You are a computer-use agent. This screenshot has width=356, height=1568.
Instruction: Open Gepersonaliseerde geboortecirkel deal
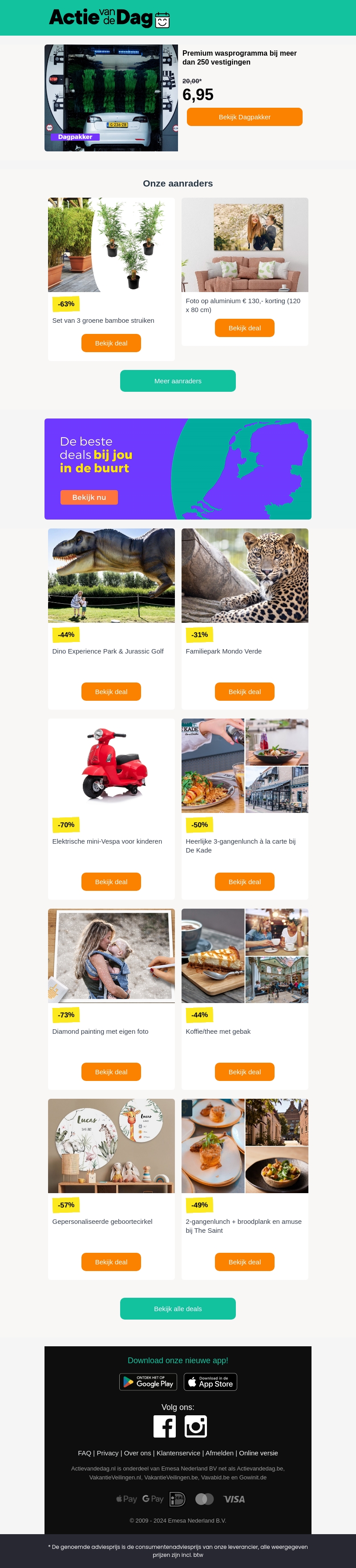coord(111,1262)
